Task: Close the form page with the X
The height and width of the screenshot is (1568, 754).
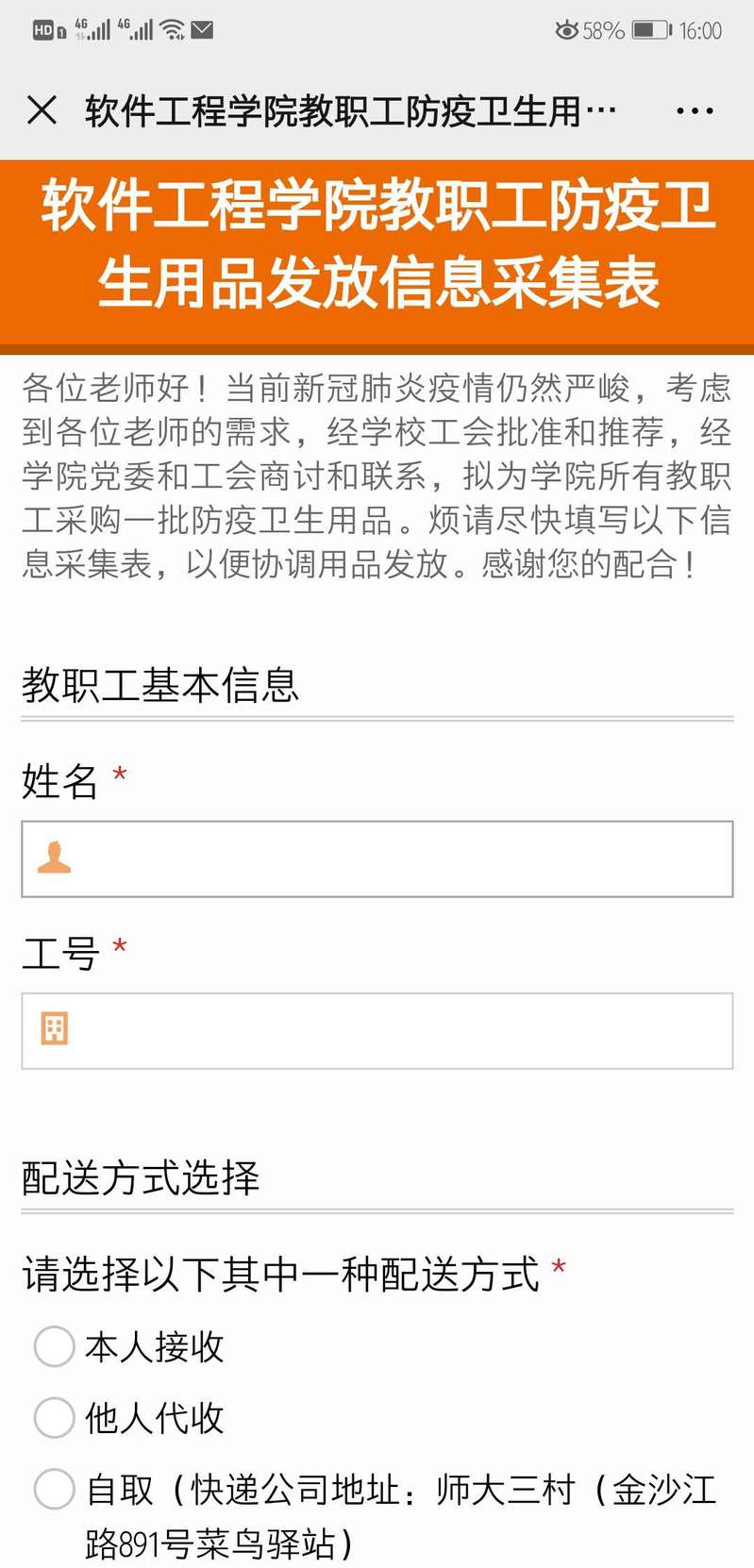Action: [x=42, y=110]
